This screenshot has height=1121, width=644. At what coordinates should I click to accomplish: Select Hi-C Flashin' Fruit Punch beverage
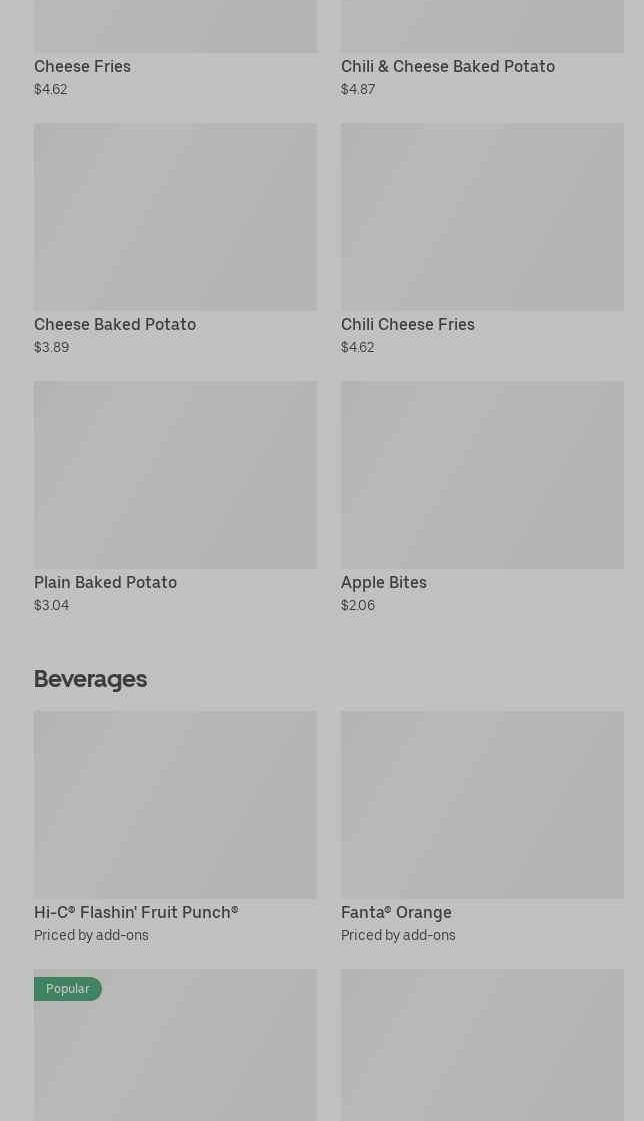[175, 827]
